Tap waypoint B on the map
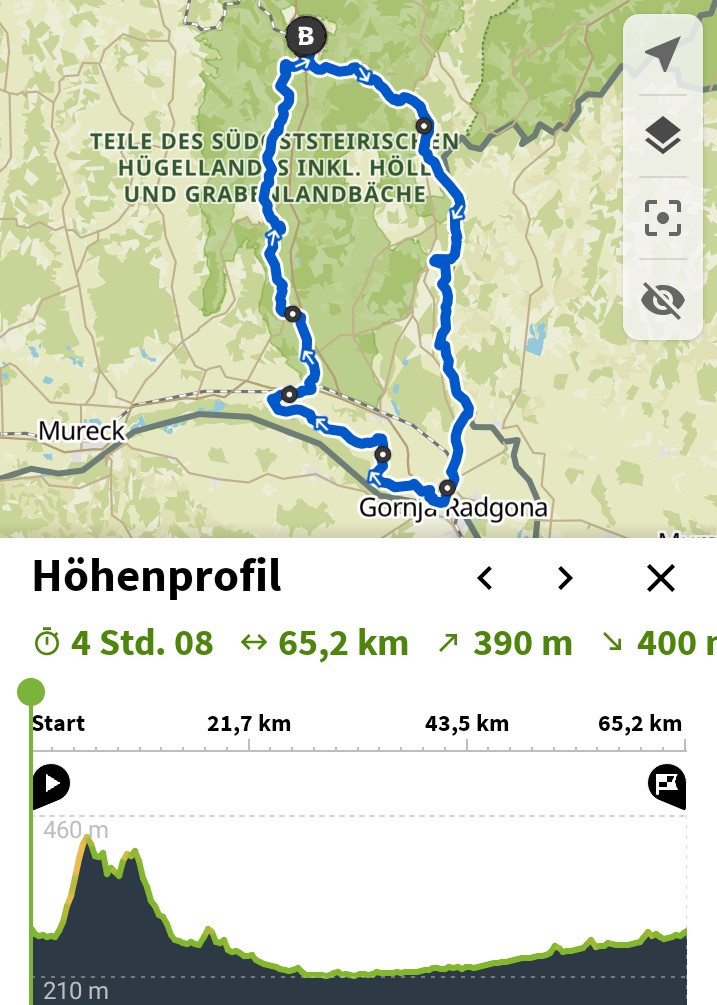Viewport: 717px width, 1005px height. point(306,37)
